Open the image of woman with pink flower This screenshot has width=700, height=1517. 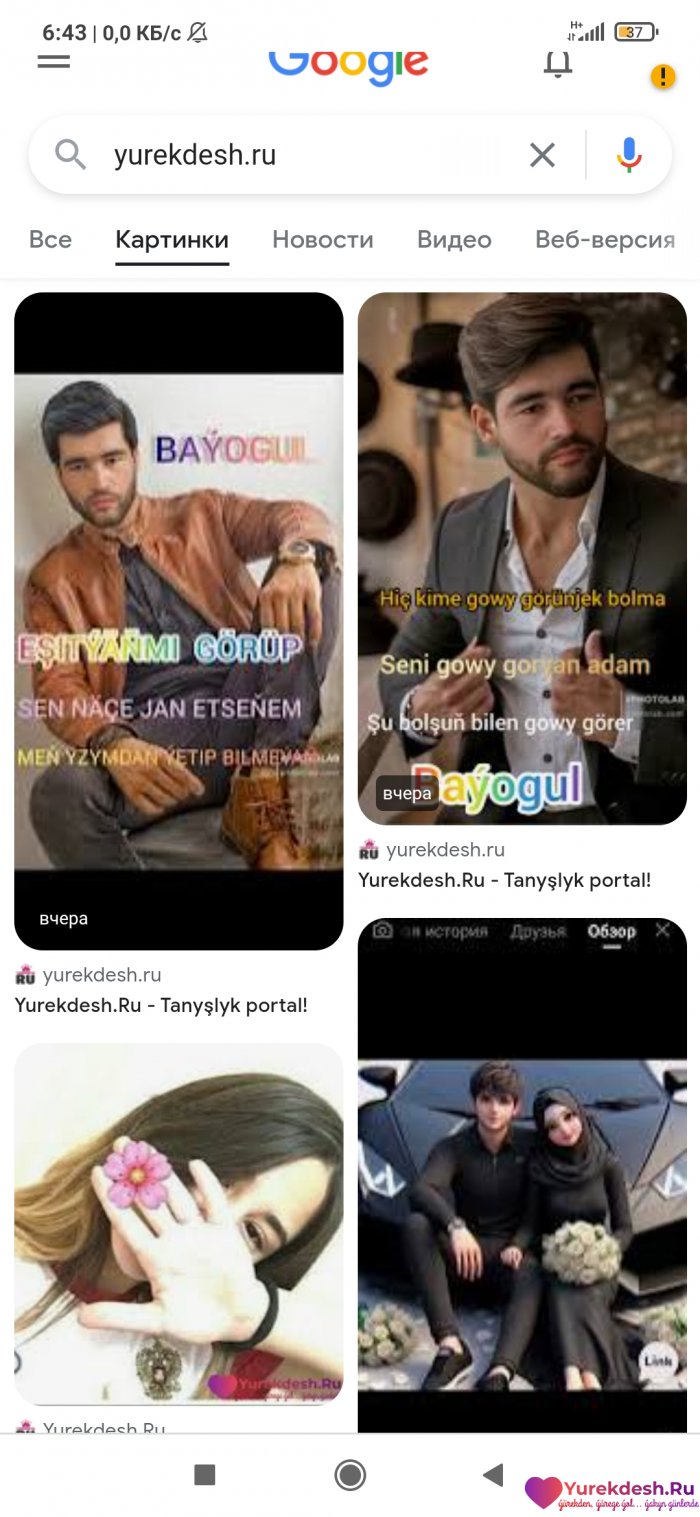click(178, 1224)
